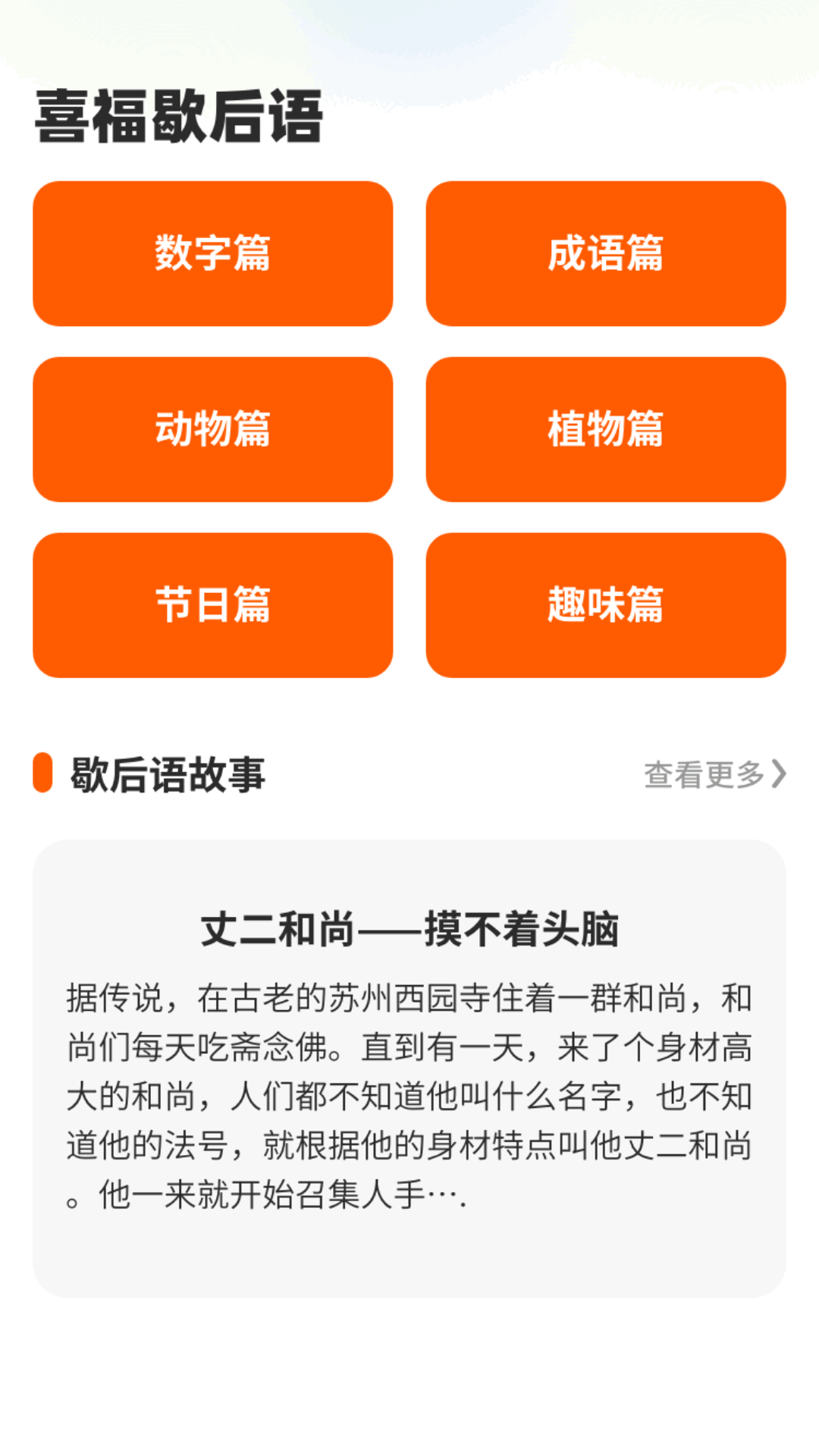
Task: View more stories via 查看更多
Action: pos(714,774)
